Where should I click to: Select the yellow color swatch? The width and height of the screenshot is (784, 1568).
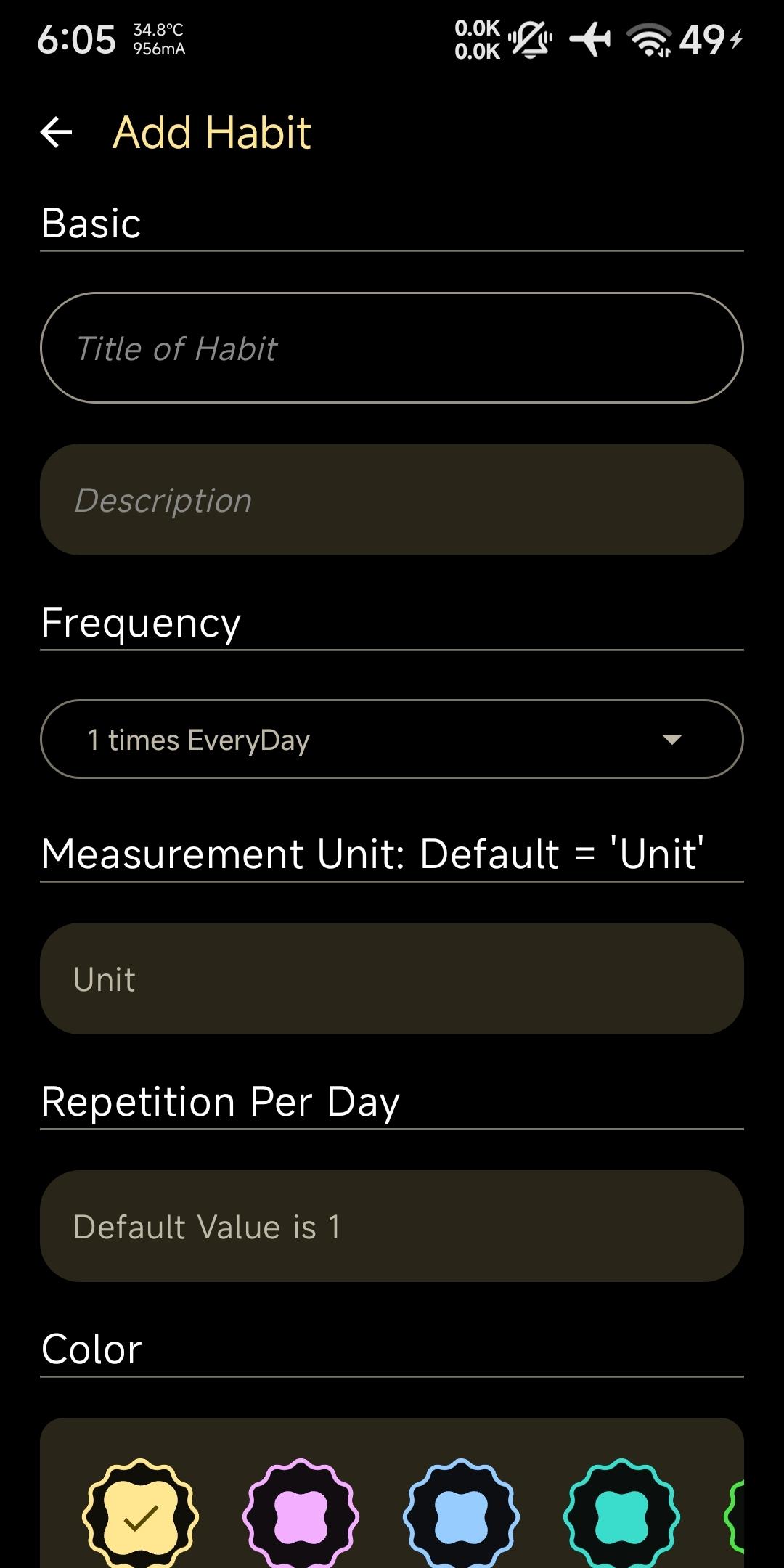click(140, 1516)
